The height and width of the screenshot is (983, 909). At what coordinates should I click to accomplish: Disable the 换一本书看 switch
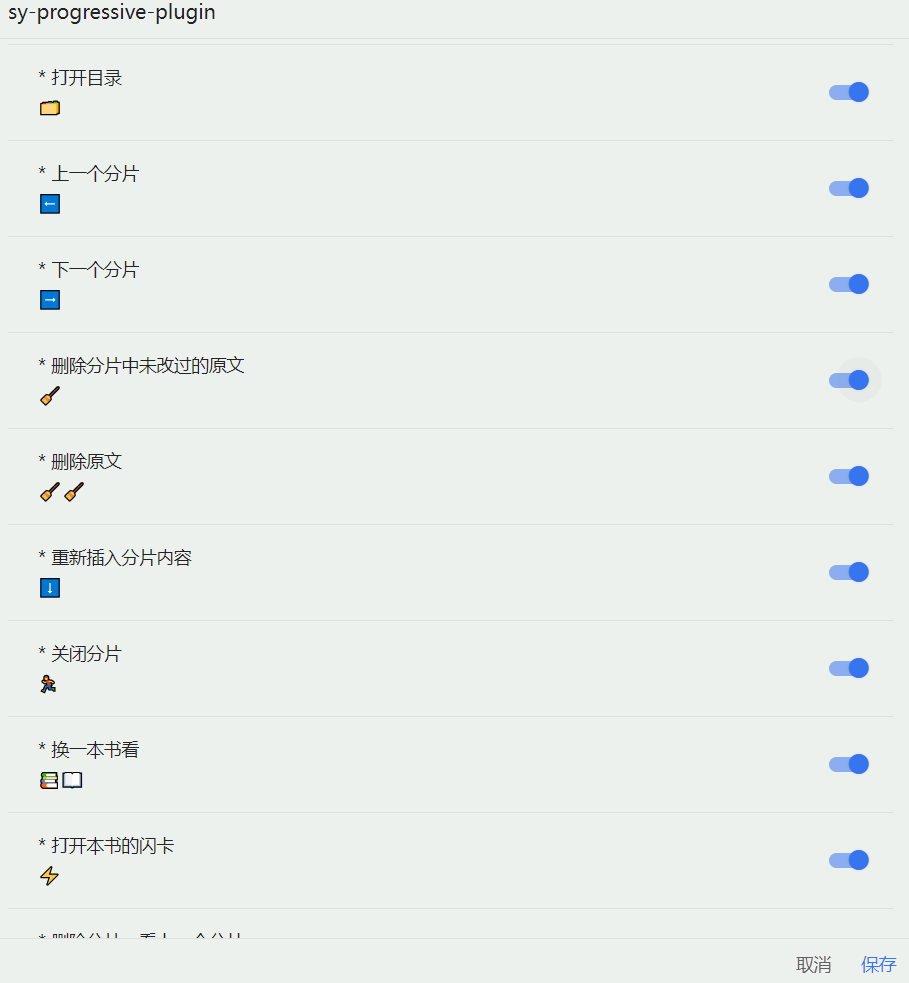point(848,764)
